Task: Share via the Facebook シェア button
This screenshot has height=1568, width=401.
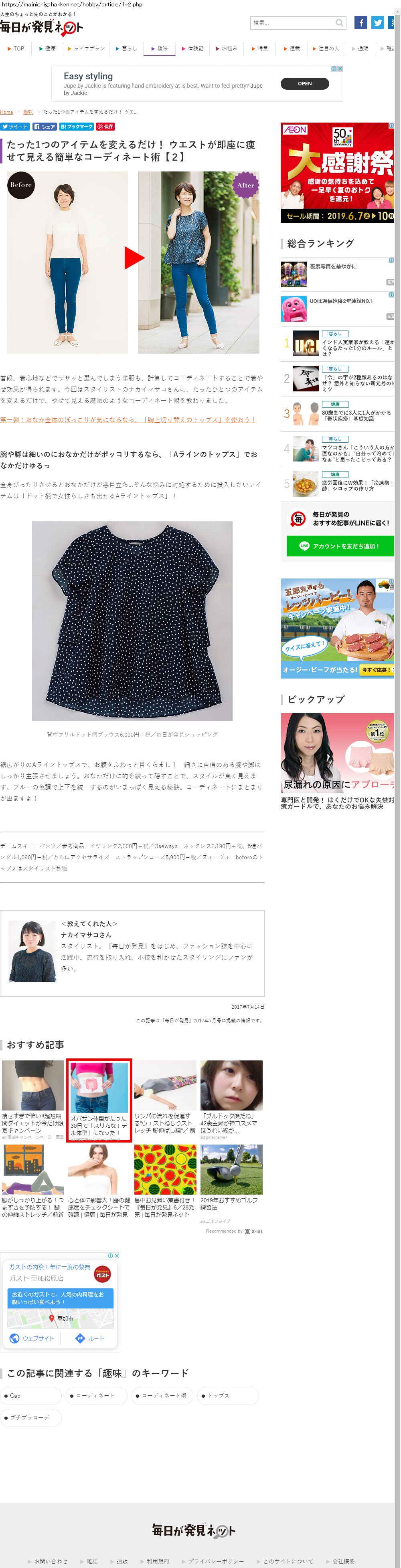Action: coord(45,127)
